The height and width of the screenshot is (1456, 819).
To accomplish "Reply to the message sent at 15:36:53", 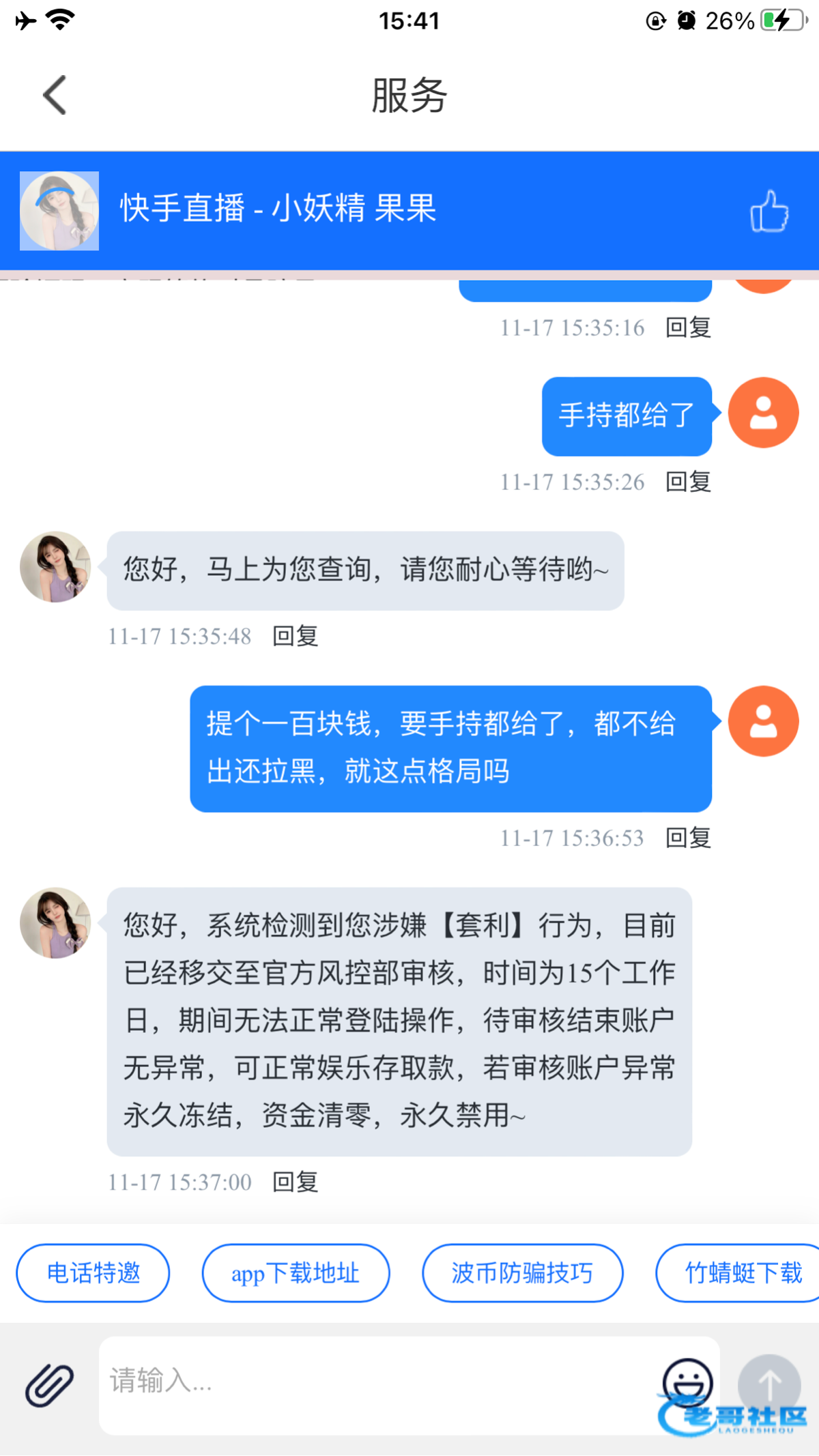I will pos(688,837).
